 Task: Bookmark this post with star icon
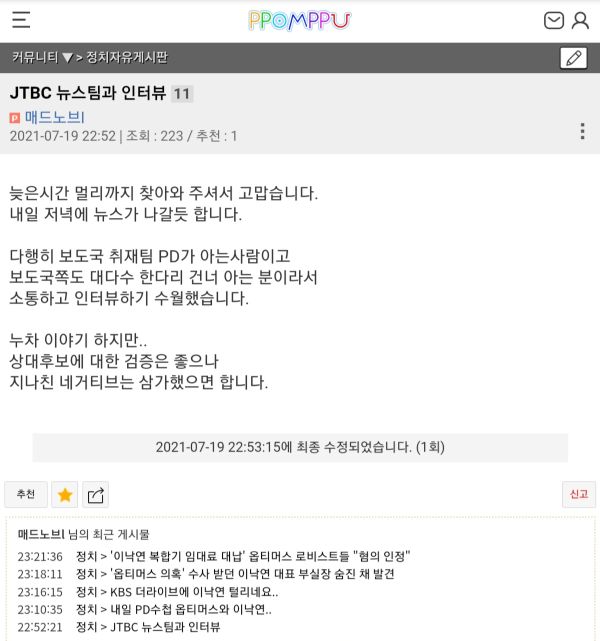tap(65, 494)
